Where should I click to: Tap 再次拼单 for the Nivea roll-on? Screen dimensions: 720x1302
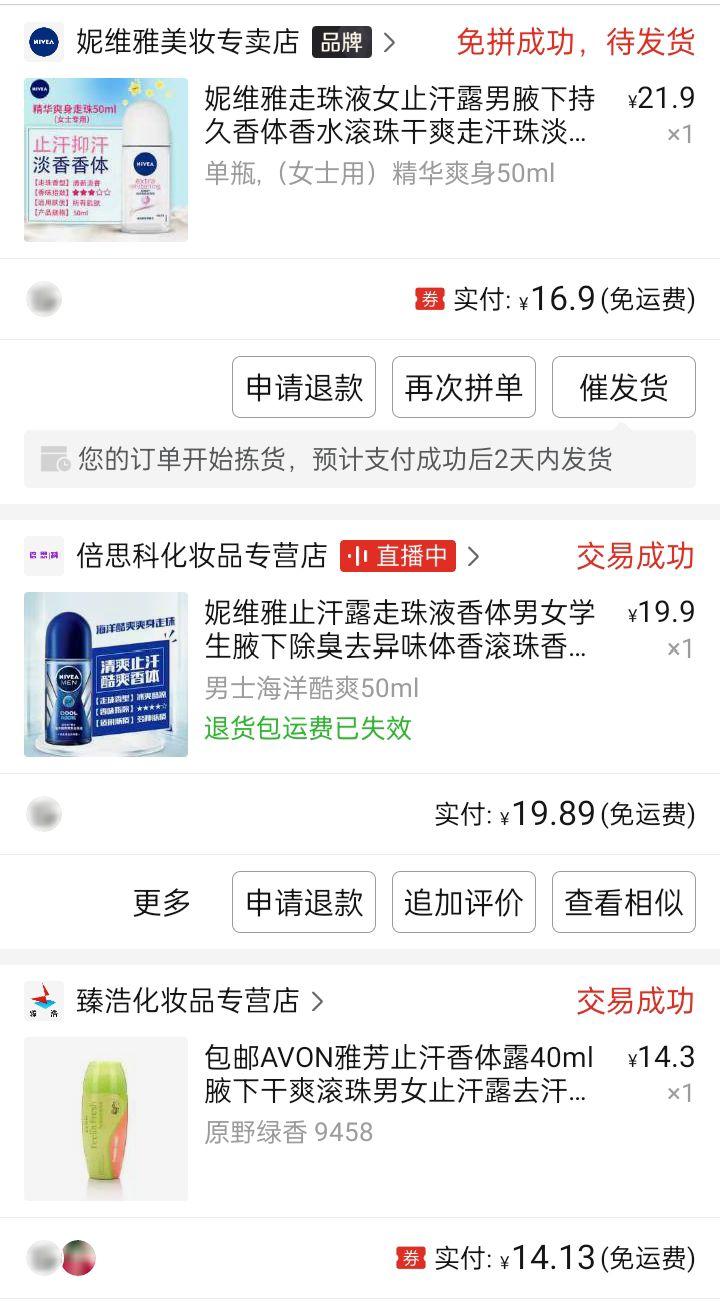tap(464, 387)
